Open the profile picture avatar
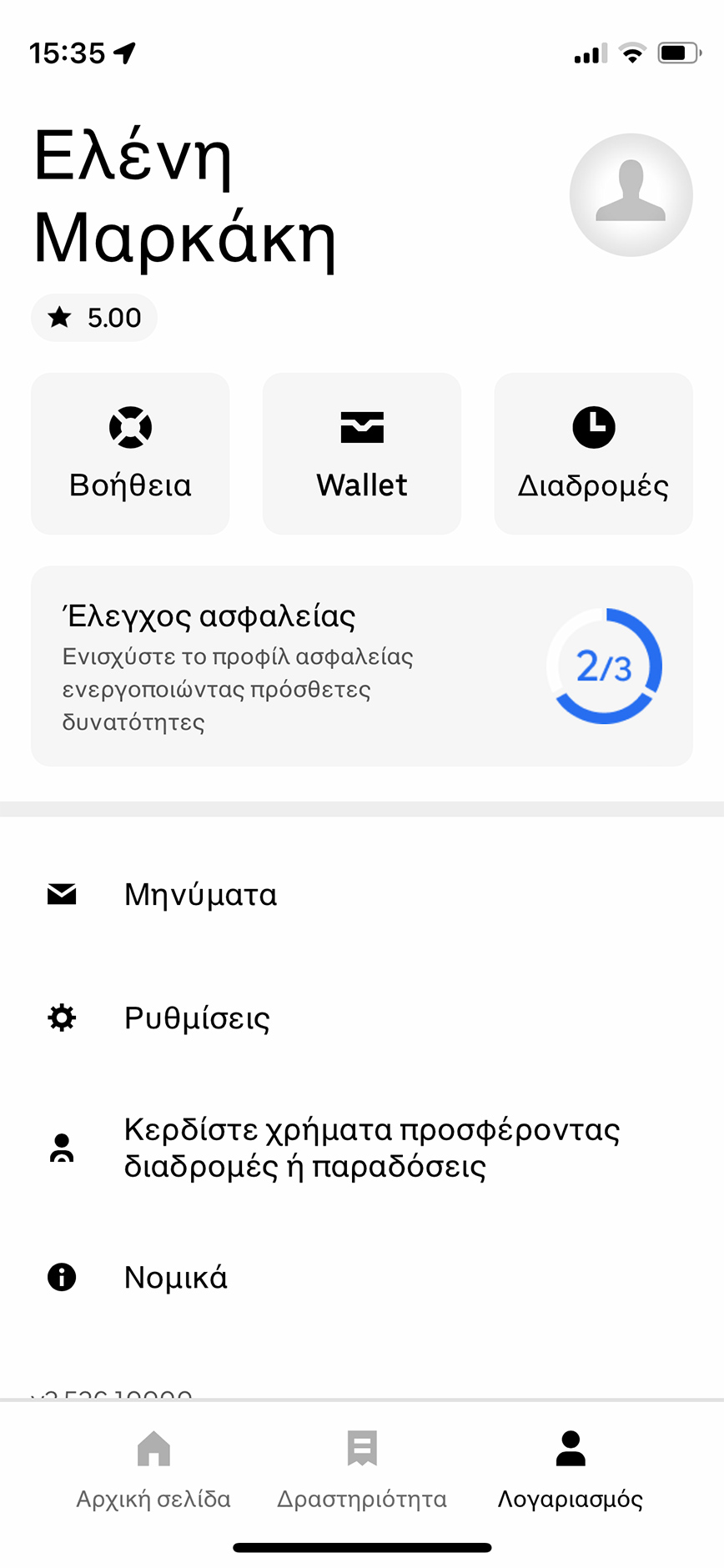The width and height of the screenshot is (724, 1568). click(631, 195)
